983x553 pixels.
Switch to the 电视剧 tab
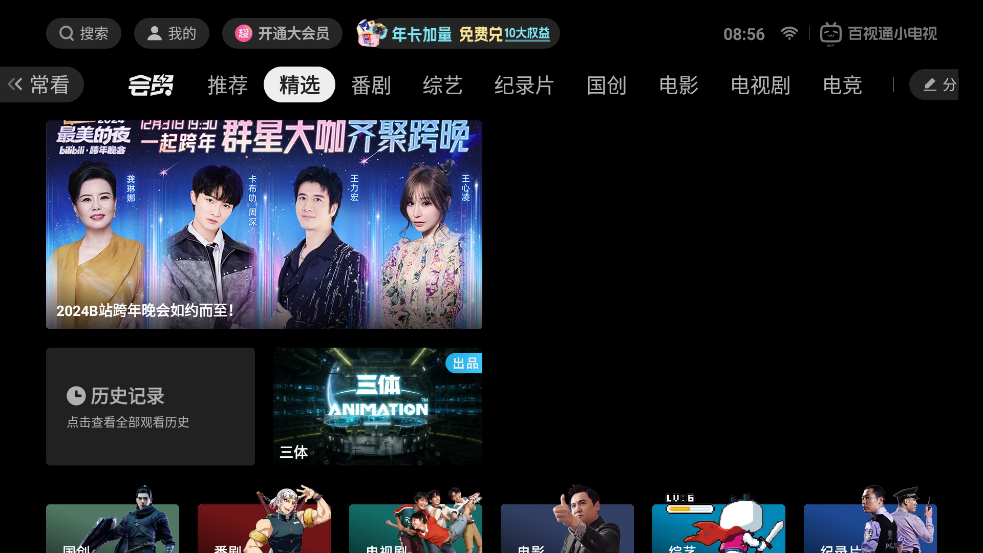click(761, 85)
